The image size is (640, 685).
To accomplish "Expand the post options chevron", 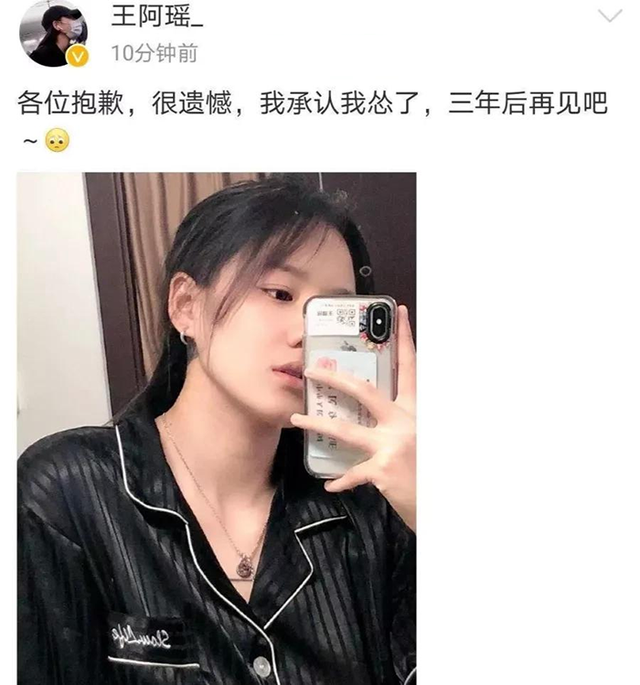I will pyautogui.click(x=609, y=16).
